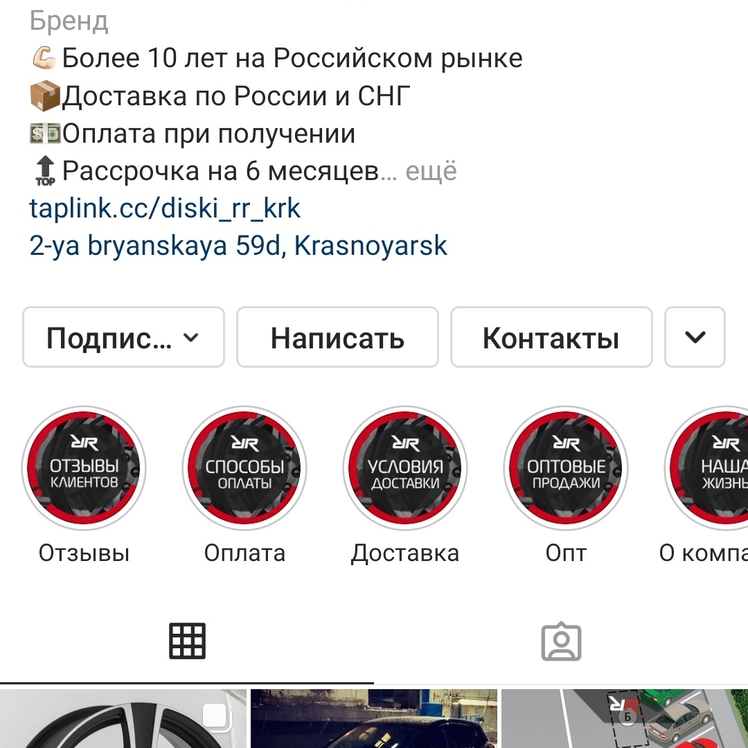View the «О компа…» story highlight
Image resolution: width=748 pixels, height=748 pixels.
click(x=712, y=468)
